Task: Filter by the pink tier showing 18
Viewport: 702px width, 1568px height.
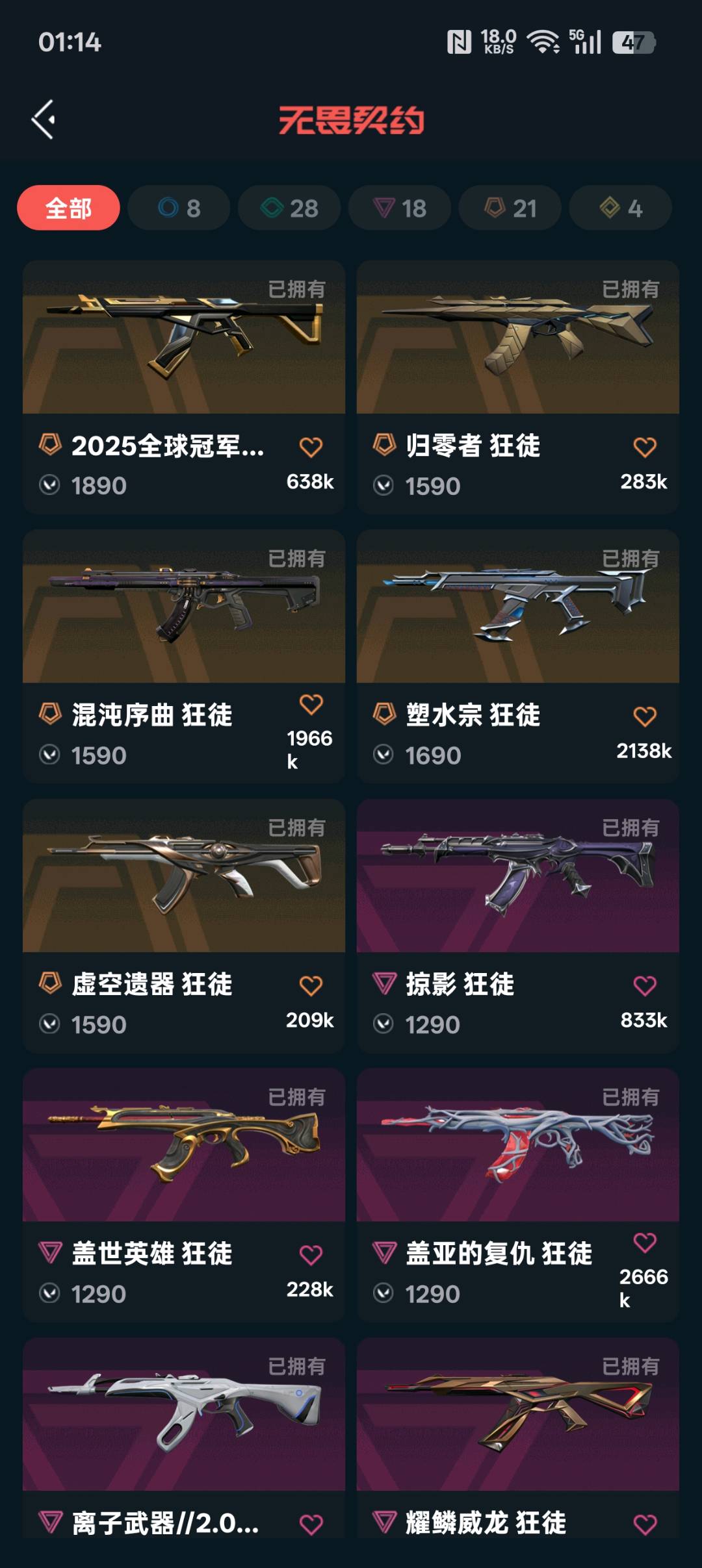Action: click(400, 208)
